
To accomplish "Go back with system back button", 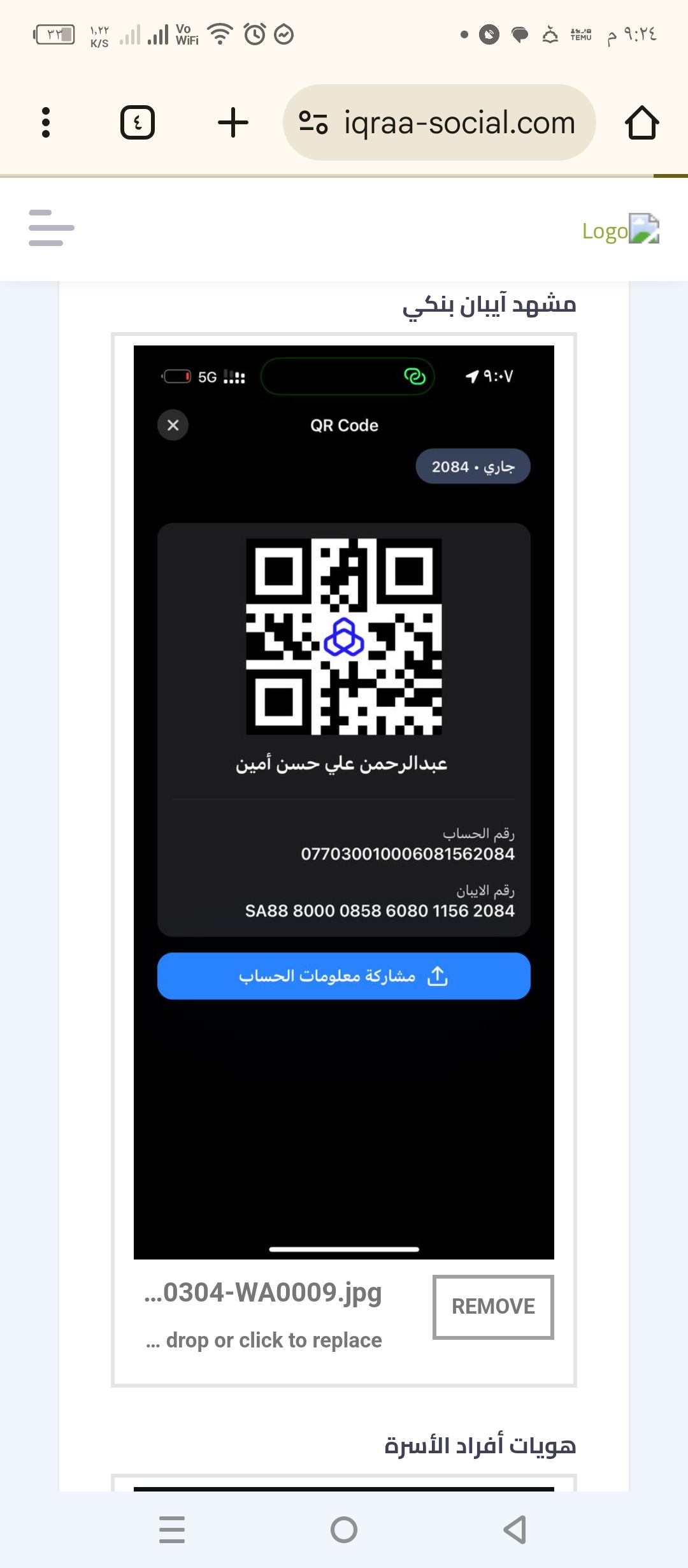I will pyautogui.click(x=515, y=1529).
